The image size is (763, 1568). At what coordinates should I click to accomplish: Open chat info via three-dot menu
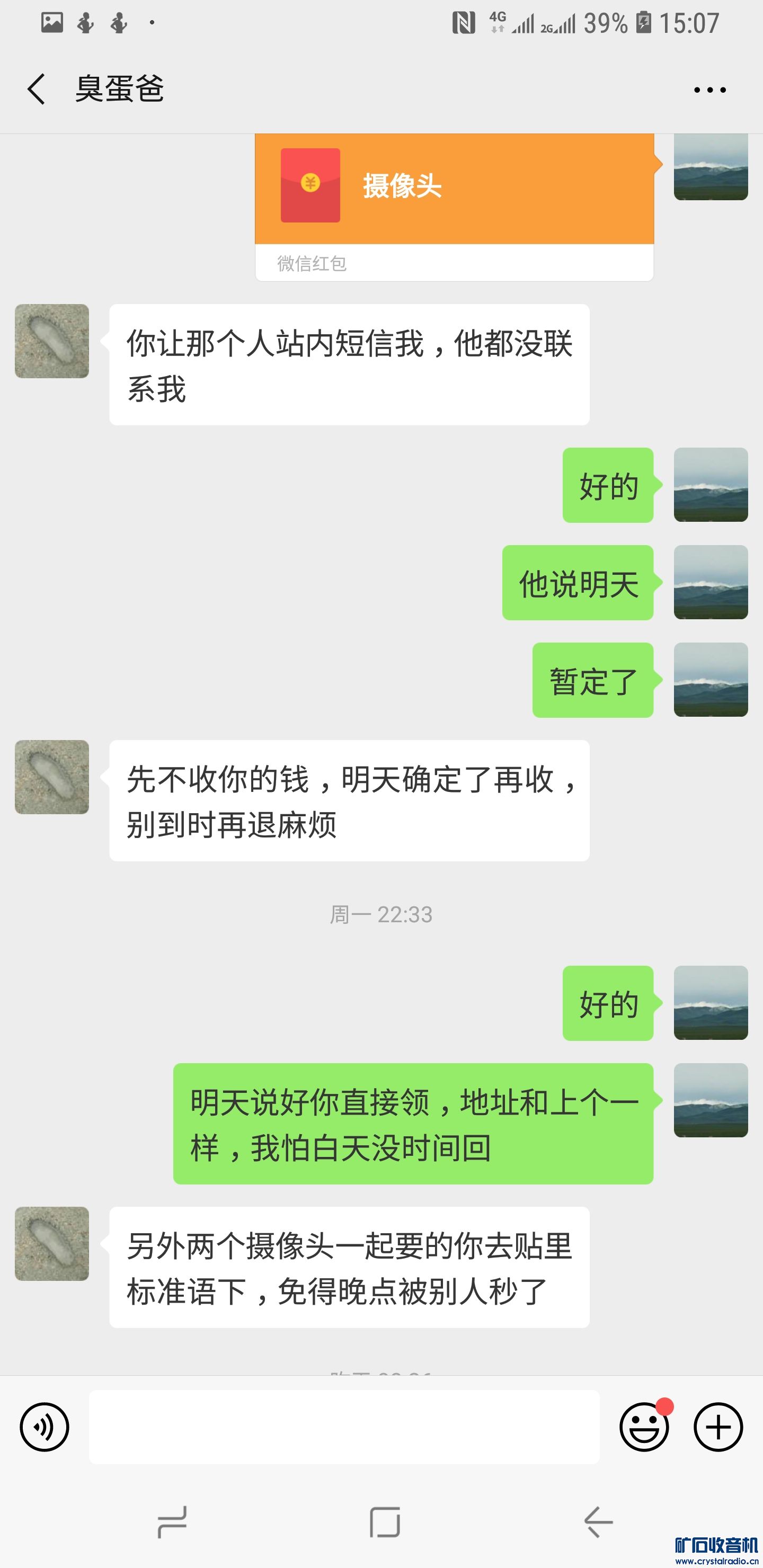[x=709, y=90]
